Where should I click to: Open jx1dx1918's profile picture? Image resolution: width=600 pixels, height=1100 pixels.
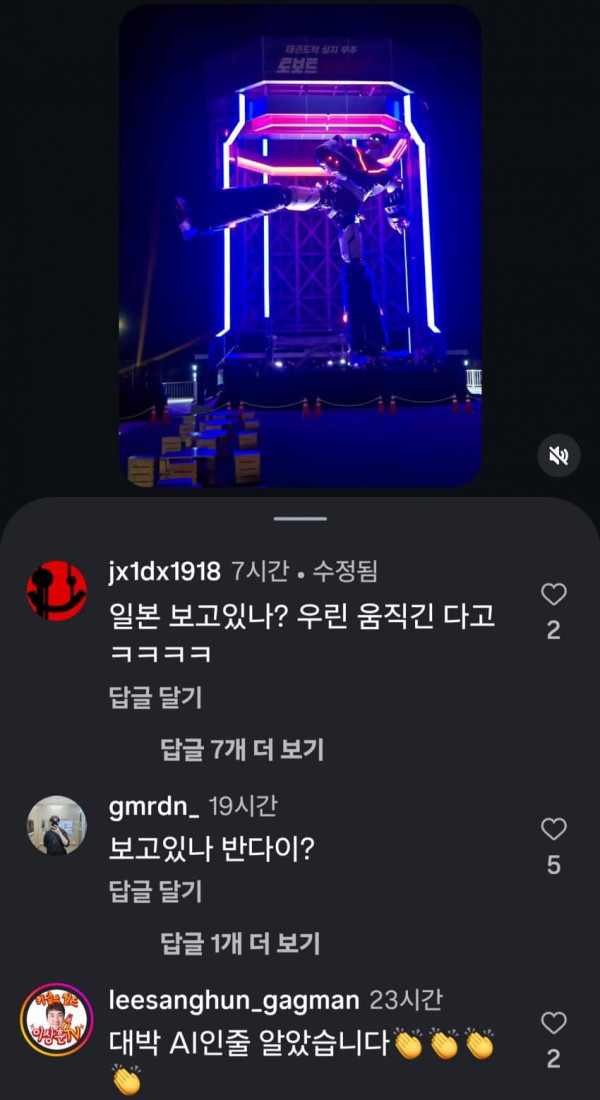[57, 591]
